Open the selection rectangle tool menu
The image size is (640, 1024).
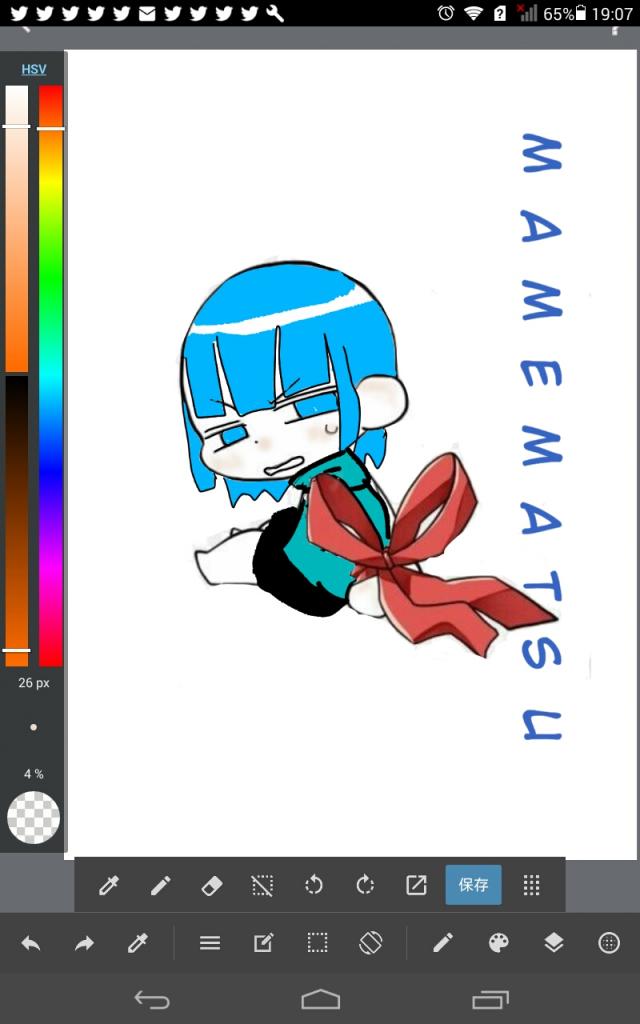coord(317,943)
